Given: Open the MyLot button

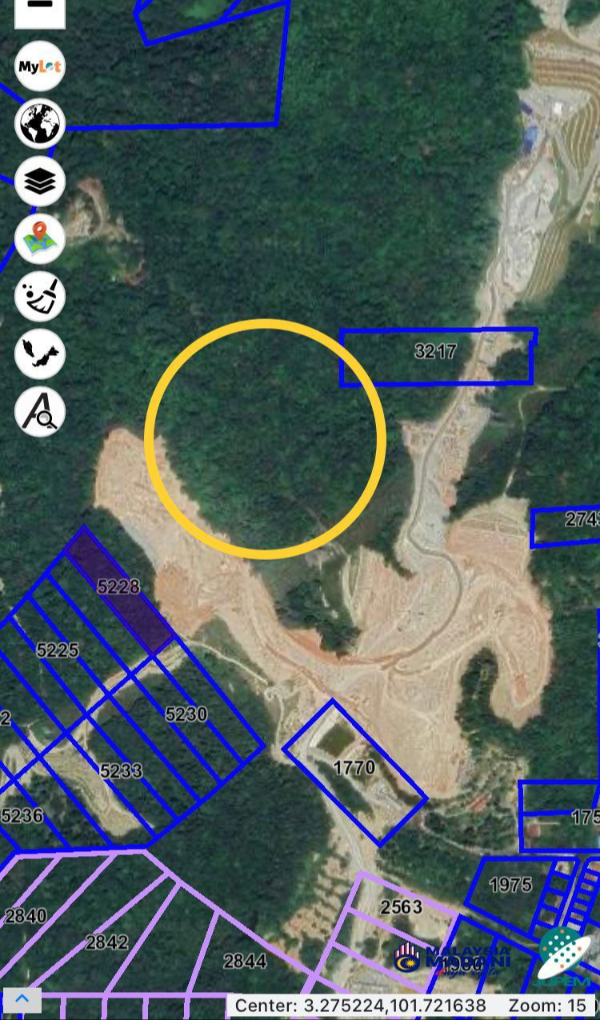Looking at the screenshot, I should point(40,67).
